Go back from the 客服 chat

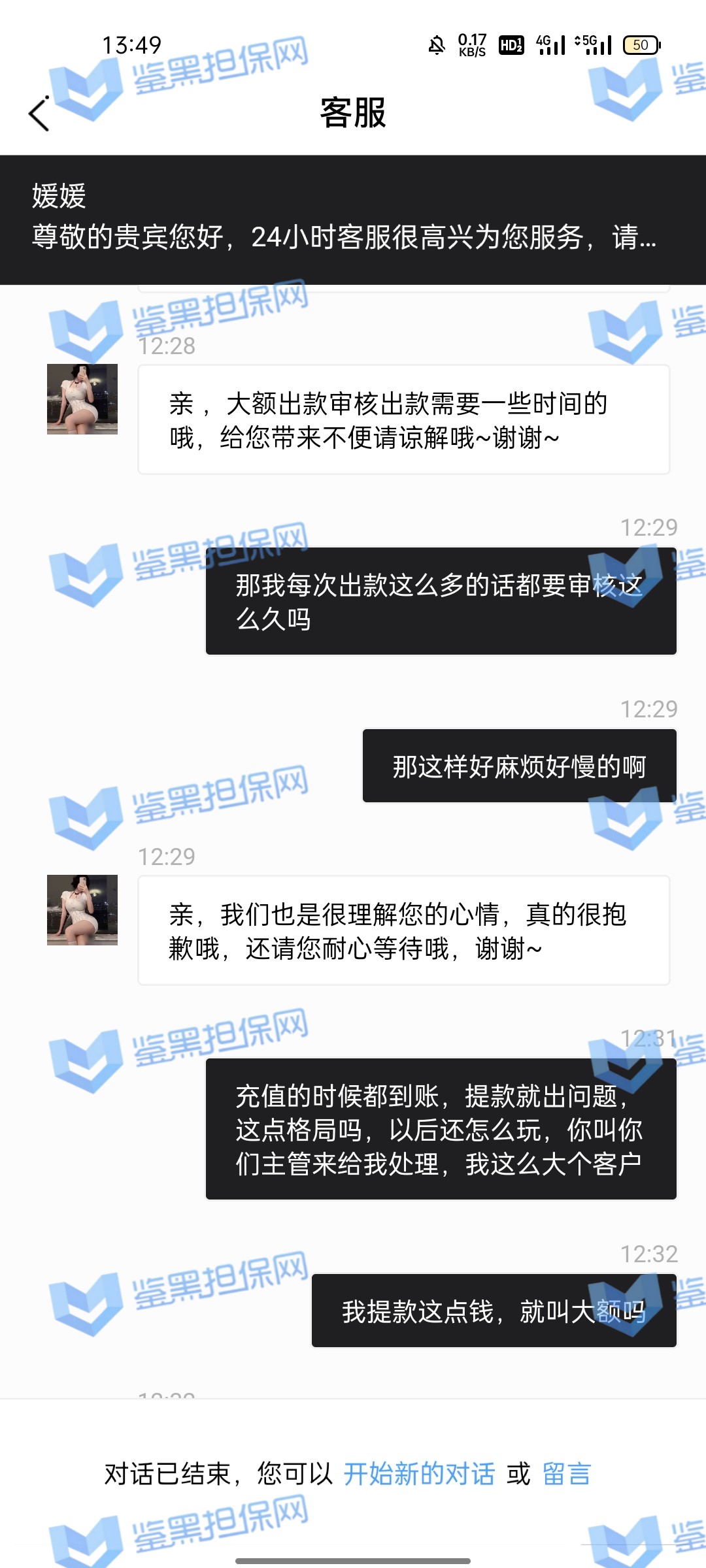click(39, 114)
